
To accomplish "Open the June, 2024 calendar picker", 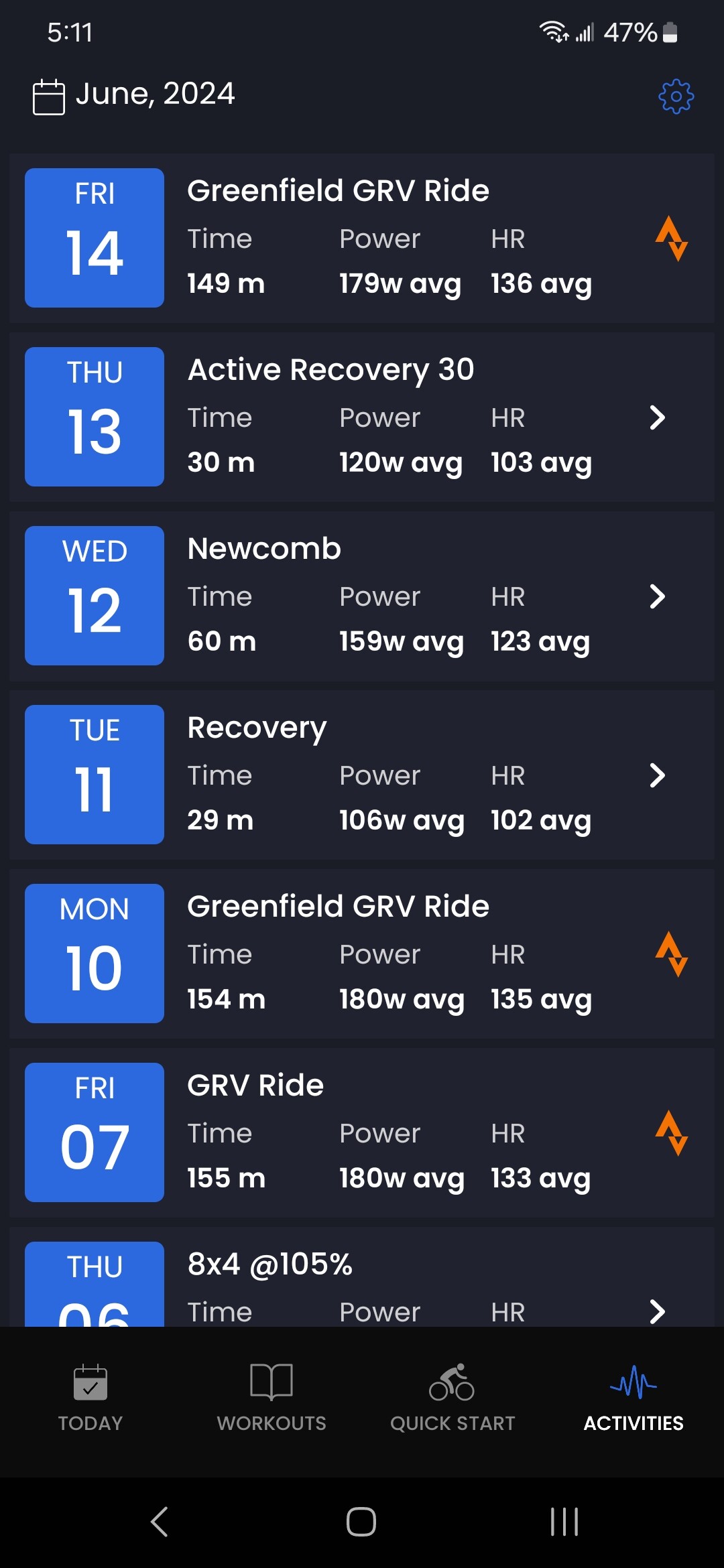I will 134,95.
